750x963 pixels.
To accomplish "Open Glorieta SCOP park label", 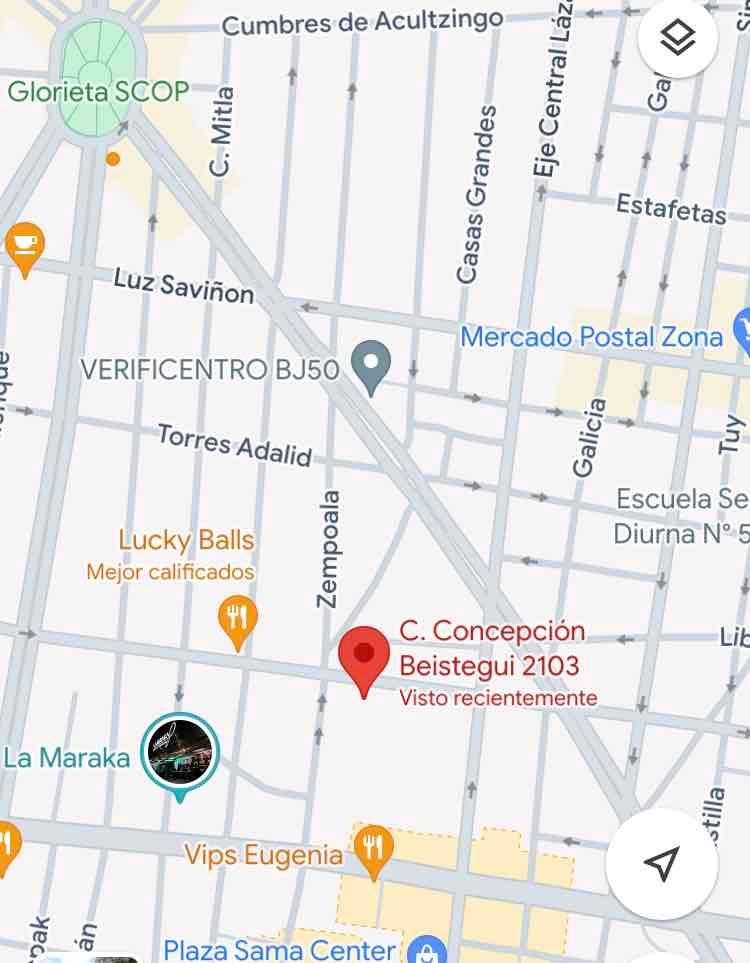I will (98, 92).
